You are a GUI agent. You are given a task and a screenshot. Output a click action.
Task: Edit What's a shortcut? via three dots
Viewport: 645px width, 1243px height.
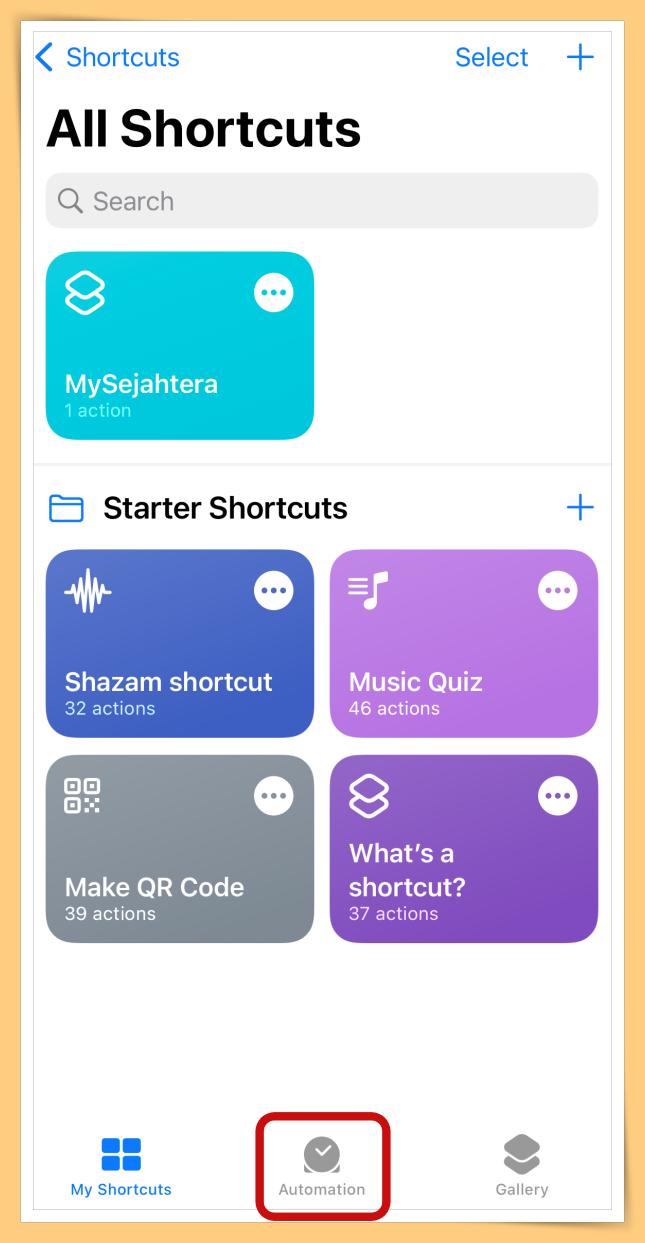557,796
